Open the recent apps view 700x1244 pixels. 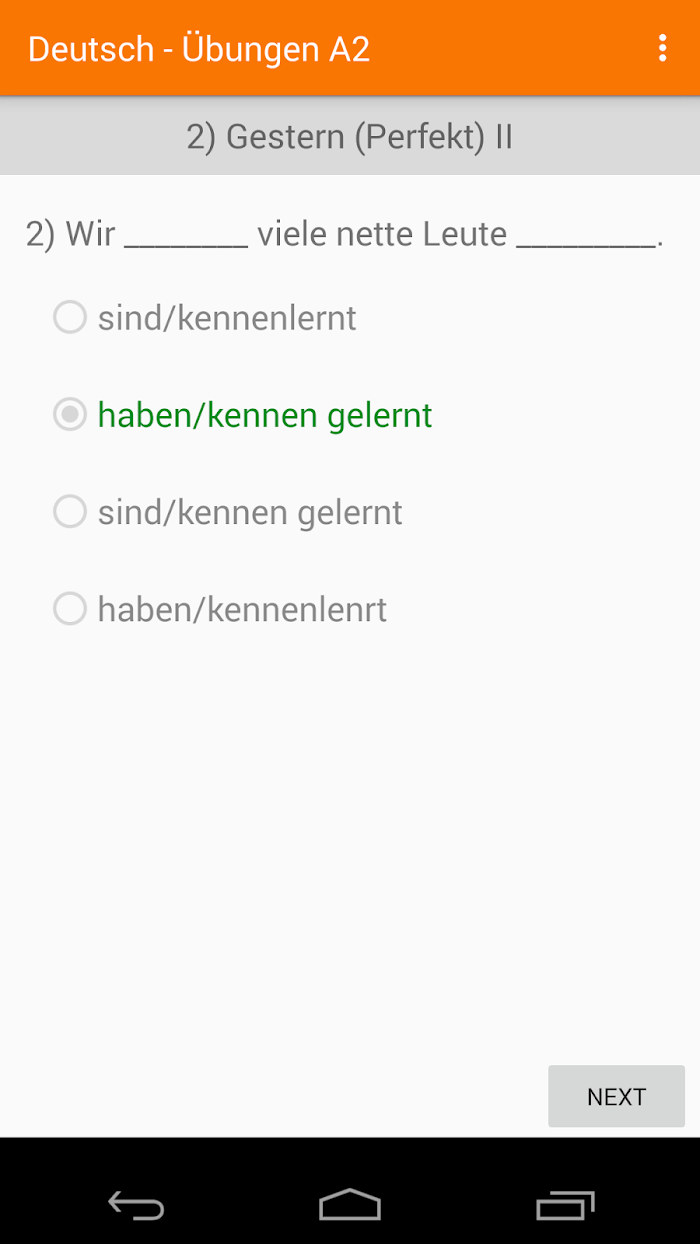[565, 1205]
